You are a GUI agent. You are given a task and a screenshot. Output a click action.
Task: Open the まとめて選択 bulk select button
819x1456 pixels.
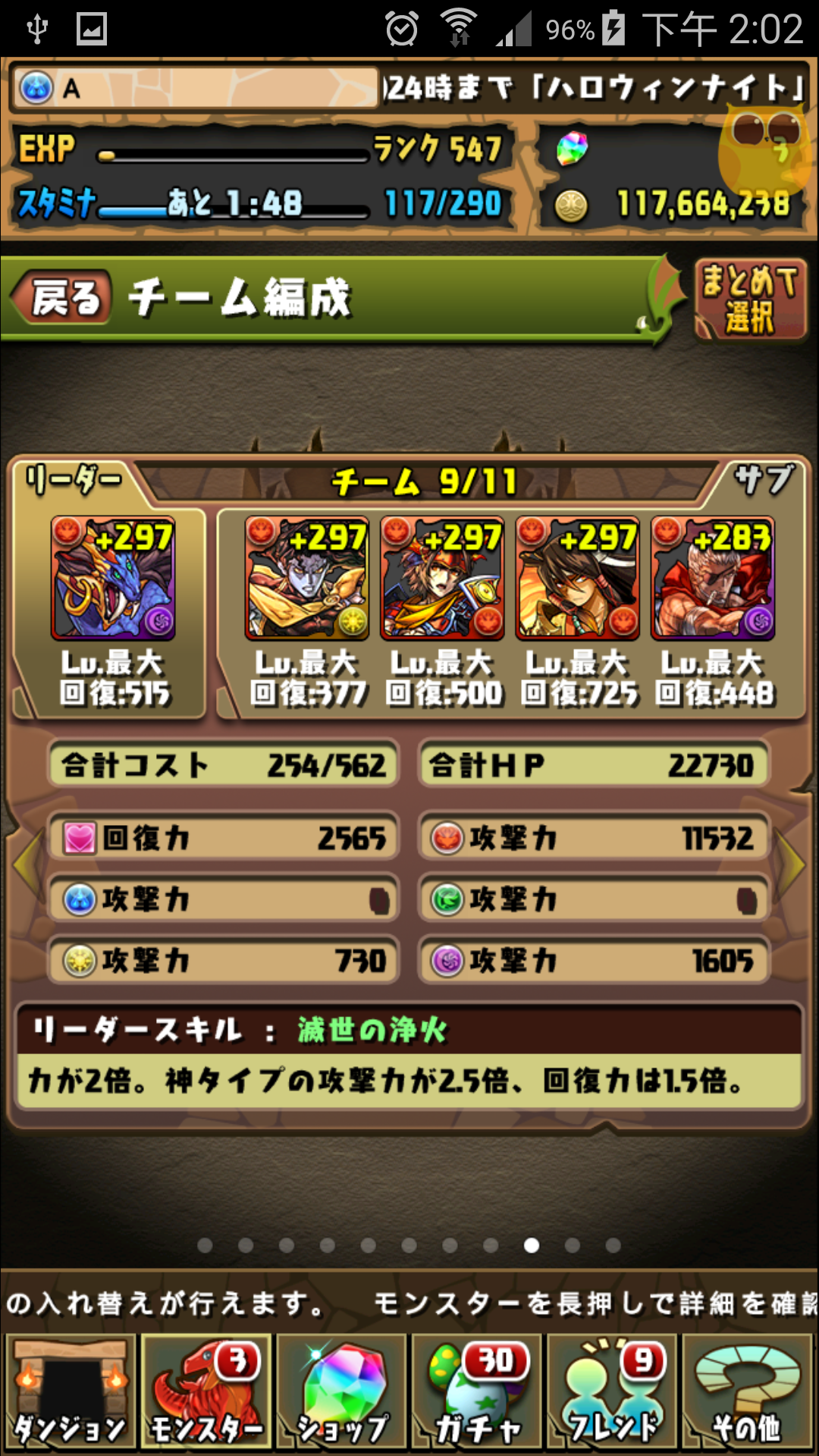(749, 299)
